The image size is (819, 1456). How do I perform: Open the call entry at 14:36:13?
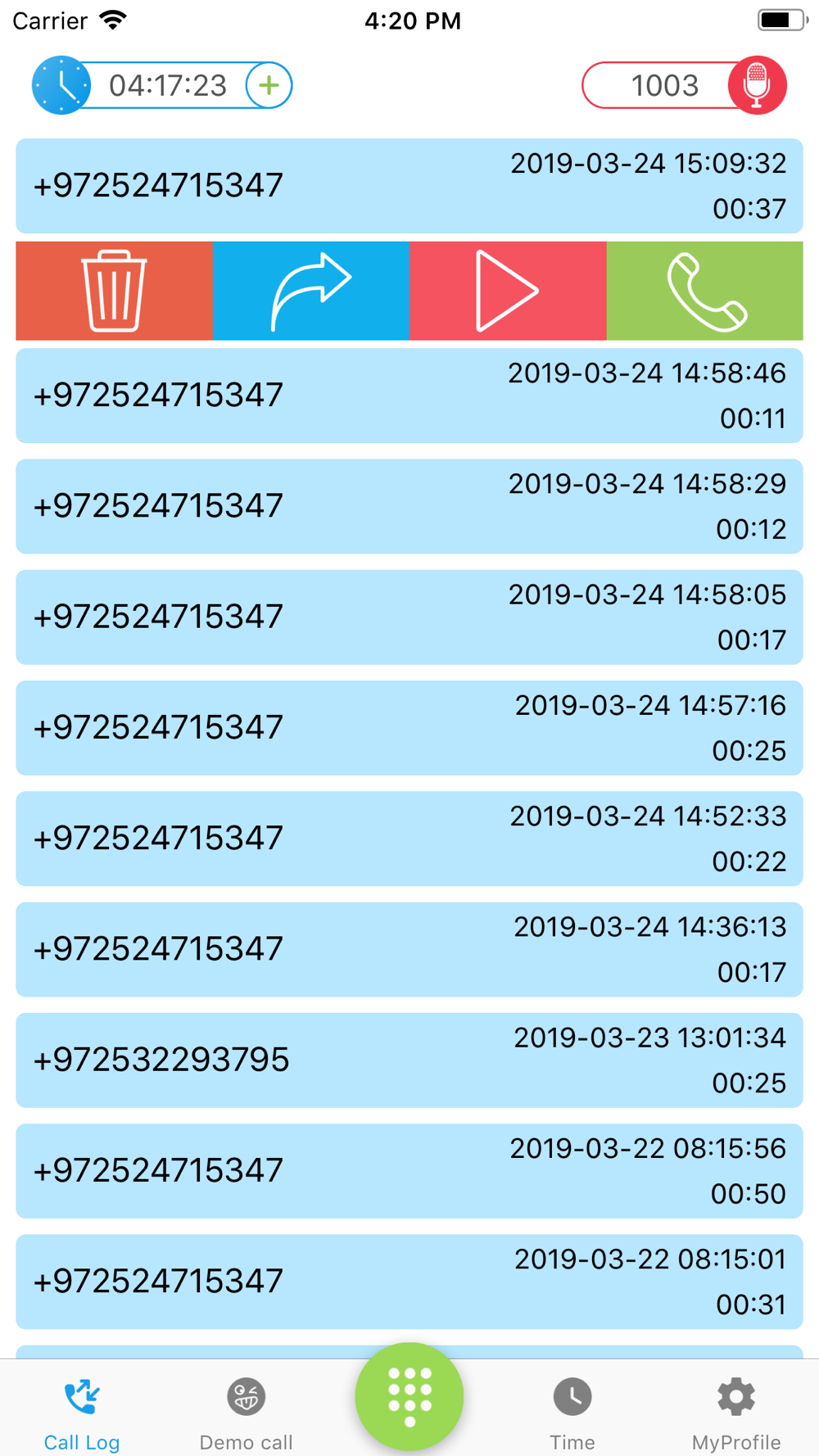point(409,949)
